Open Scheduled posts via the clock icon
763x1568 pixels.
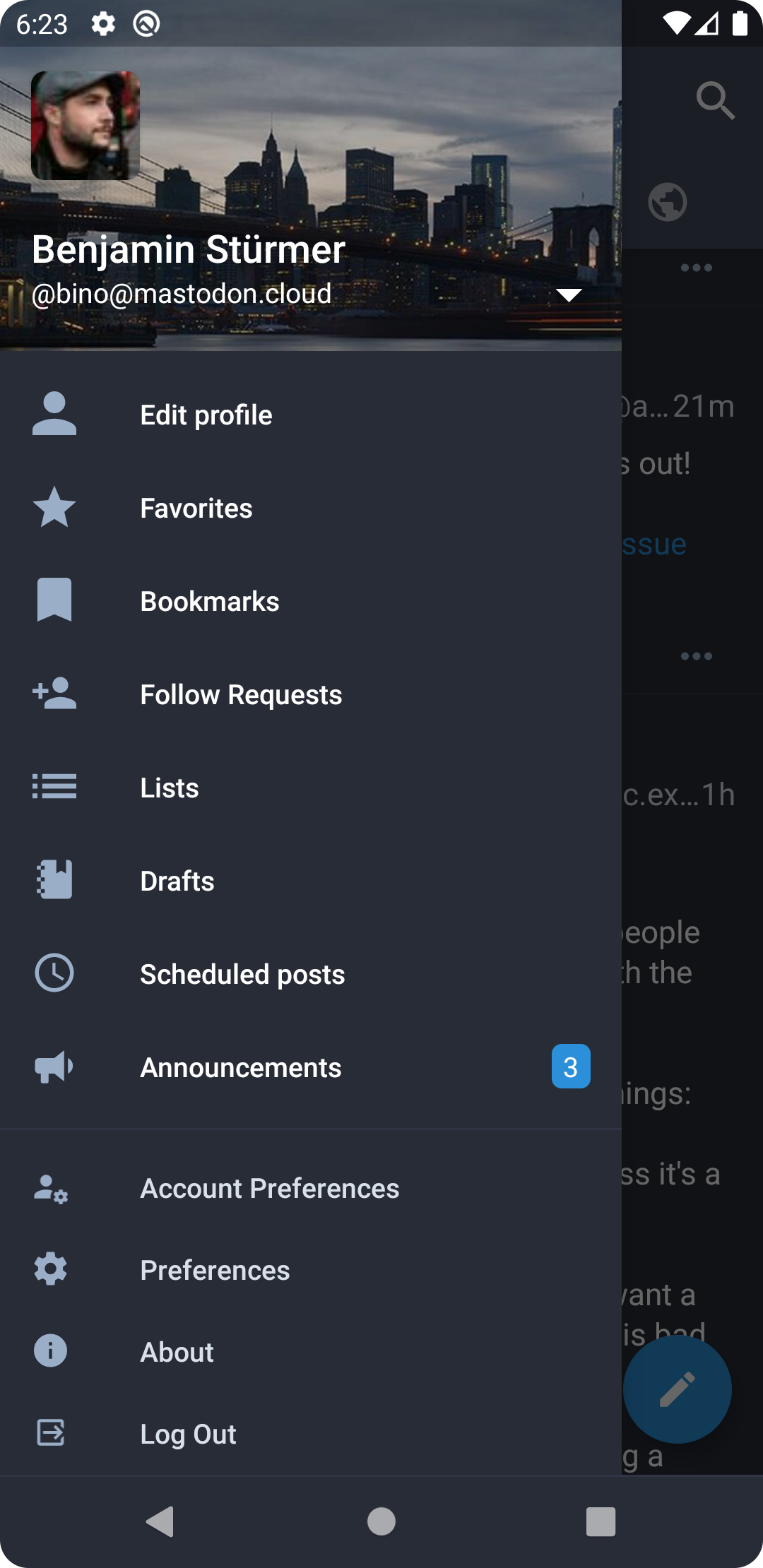(54, 973)
